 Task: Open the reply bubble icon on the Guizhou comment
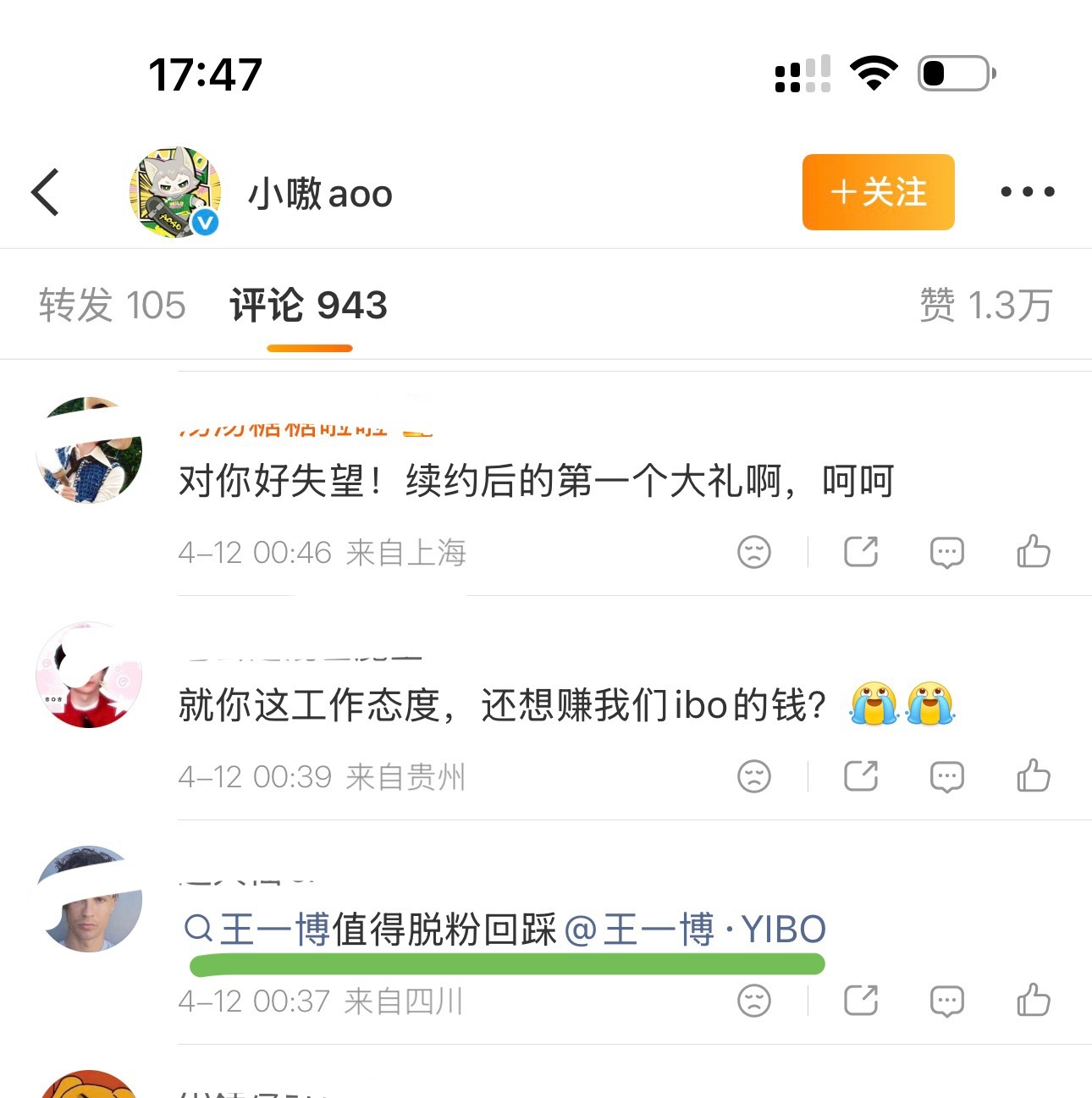(x=947, y=775)
